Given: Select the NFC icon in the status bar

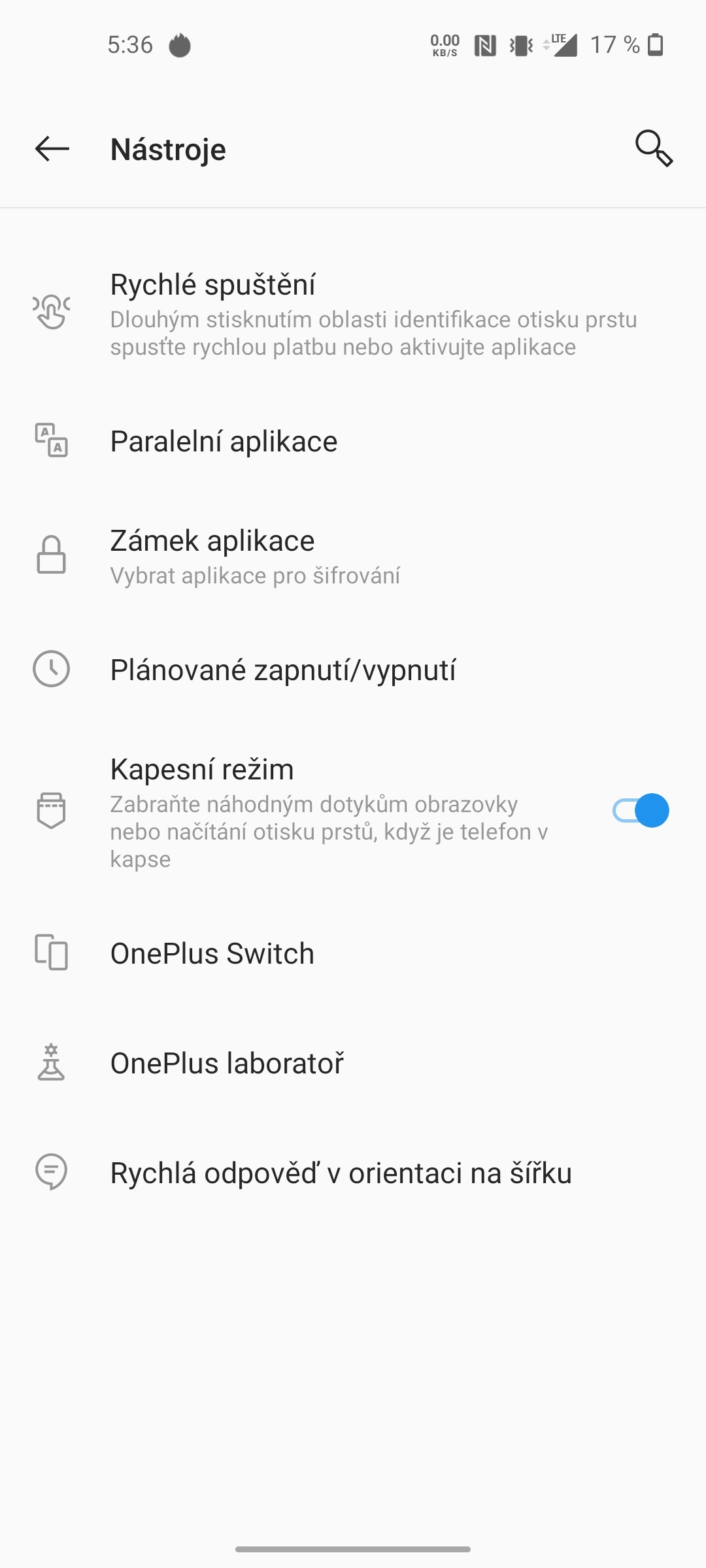Looking at the screenshot, I should 483,44.
